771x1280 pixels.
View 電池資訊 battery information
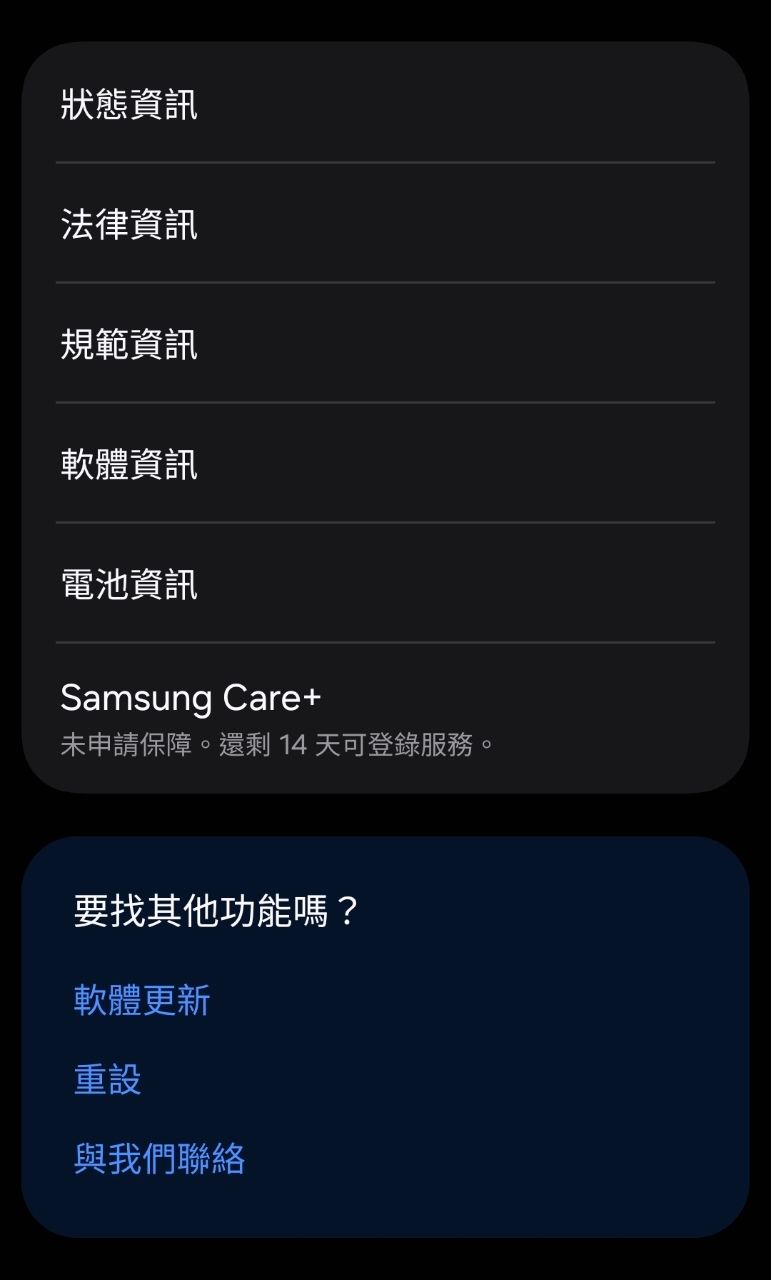pyautogui.click(x=130, y=584)
